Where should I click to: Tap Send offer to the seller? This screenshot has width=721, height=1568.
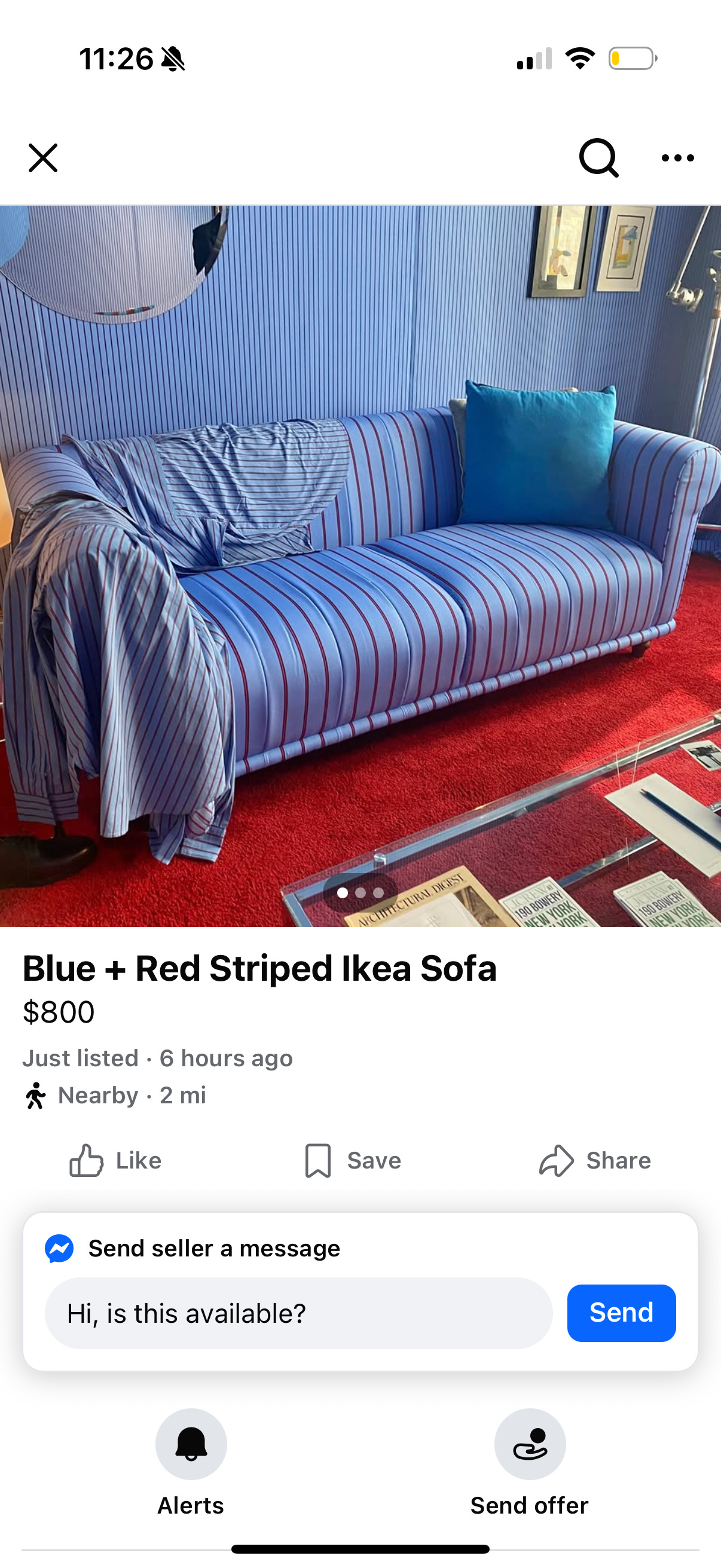529,1444
